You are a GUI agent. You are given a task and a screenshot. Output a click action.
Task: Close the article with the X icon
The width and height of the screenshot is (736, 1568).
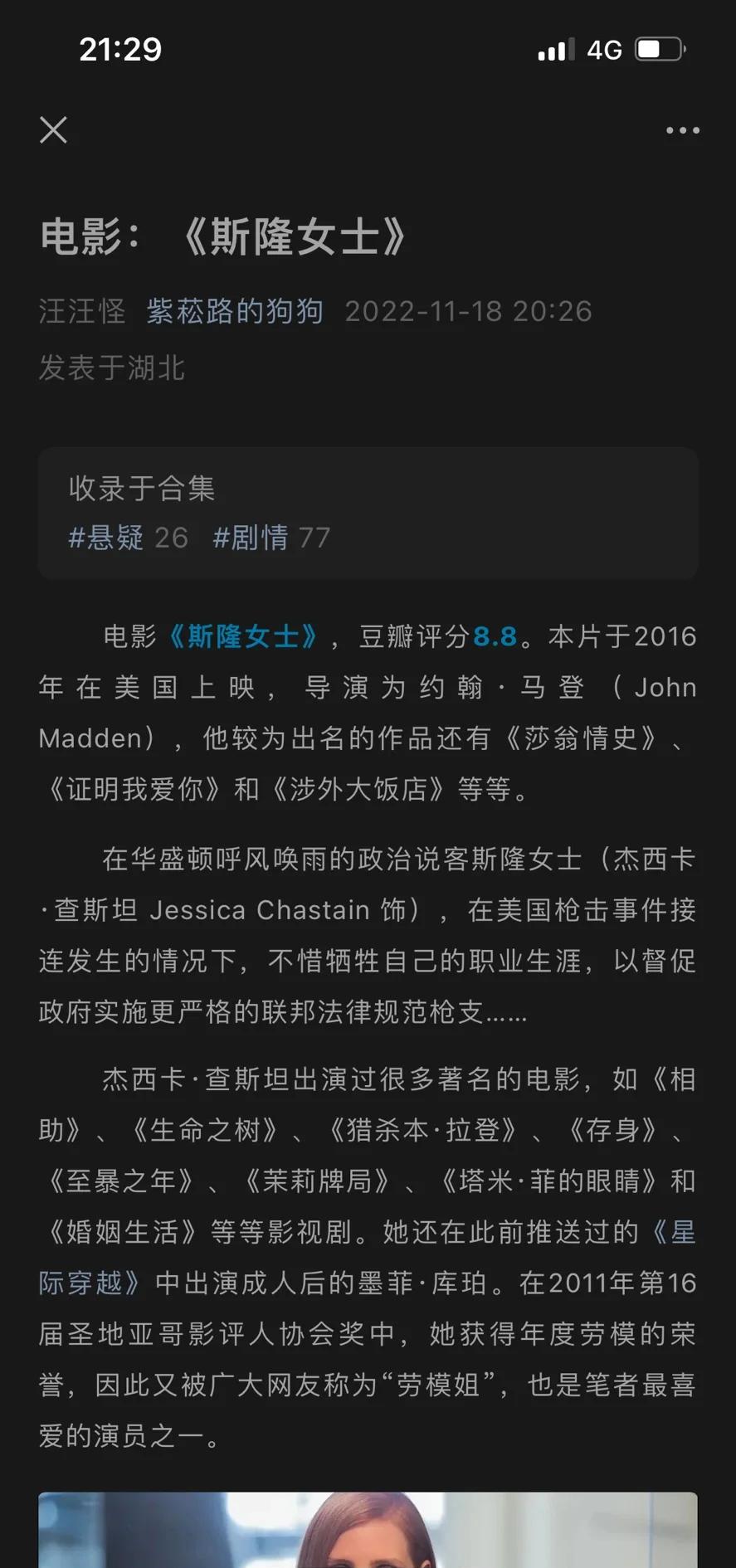click(53, 130)
